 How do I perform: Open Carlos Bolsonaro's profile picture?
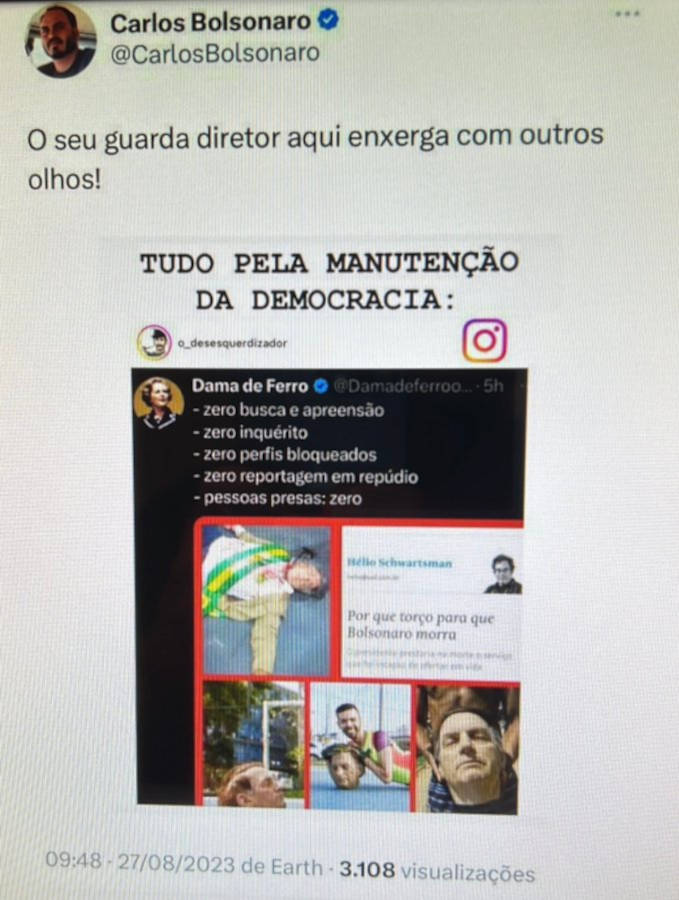coord(60,40)
